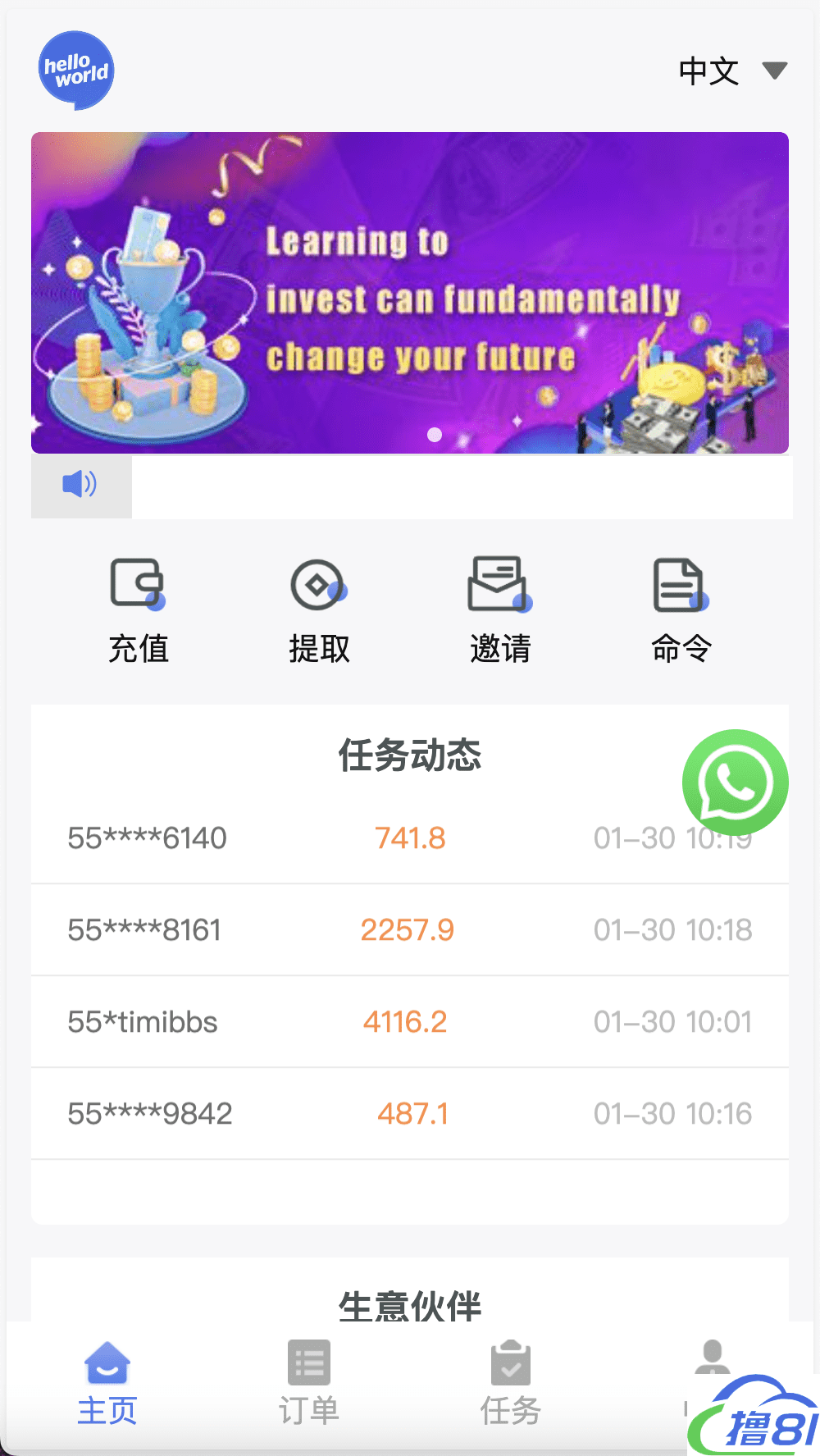The height and width of the screenshot is (1456, 820).
Task: Toggle the carousel slide indicator dot
Action: (x=435, y=435)
